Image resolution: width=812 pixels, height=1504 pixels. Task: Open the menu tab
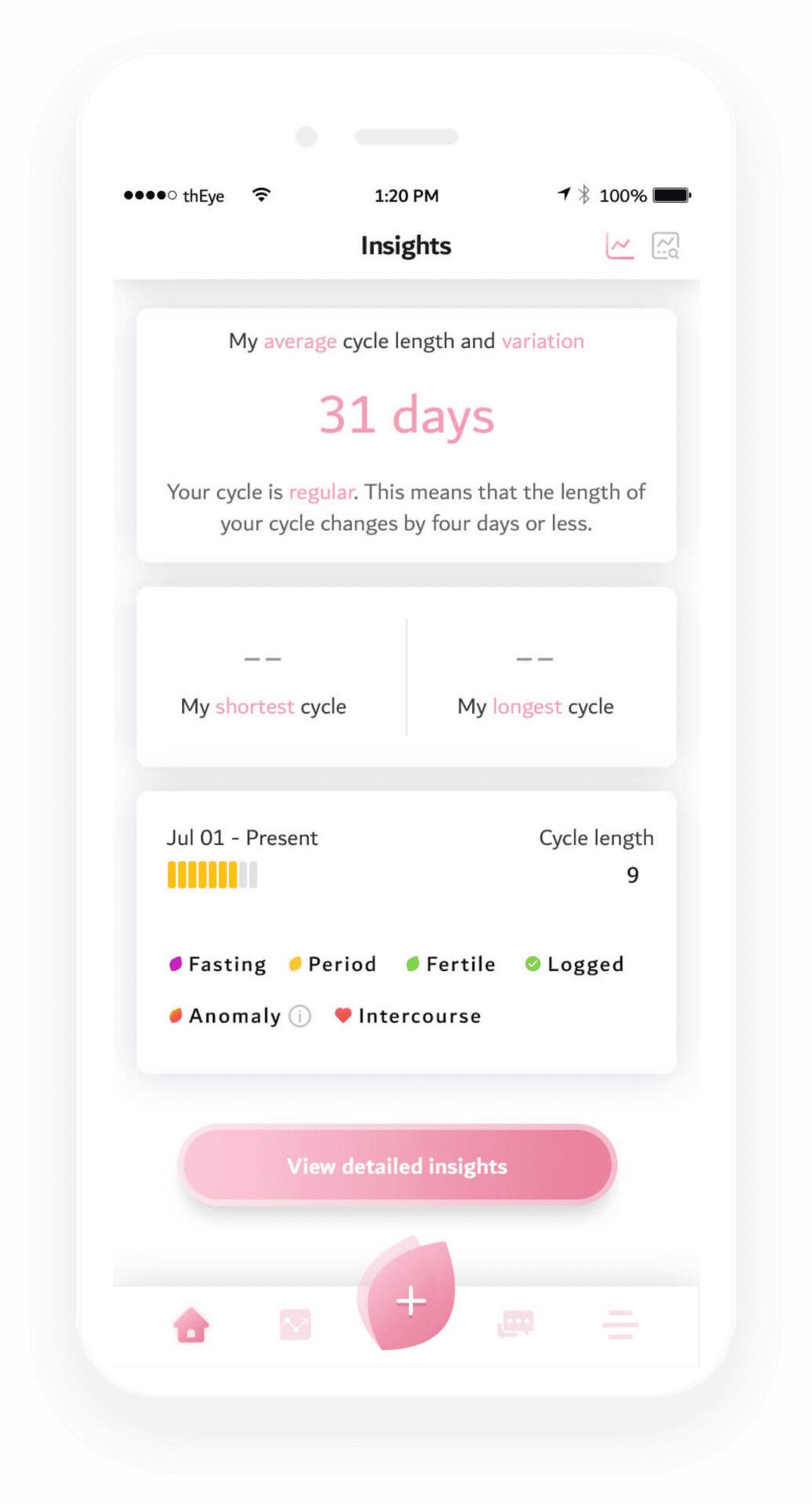[x=620, y=1325]
